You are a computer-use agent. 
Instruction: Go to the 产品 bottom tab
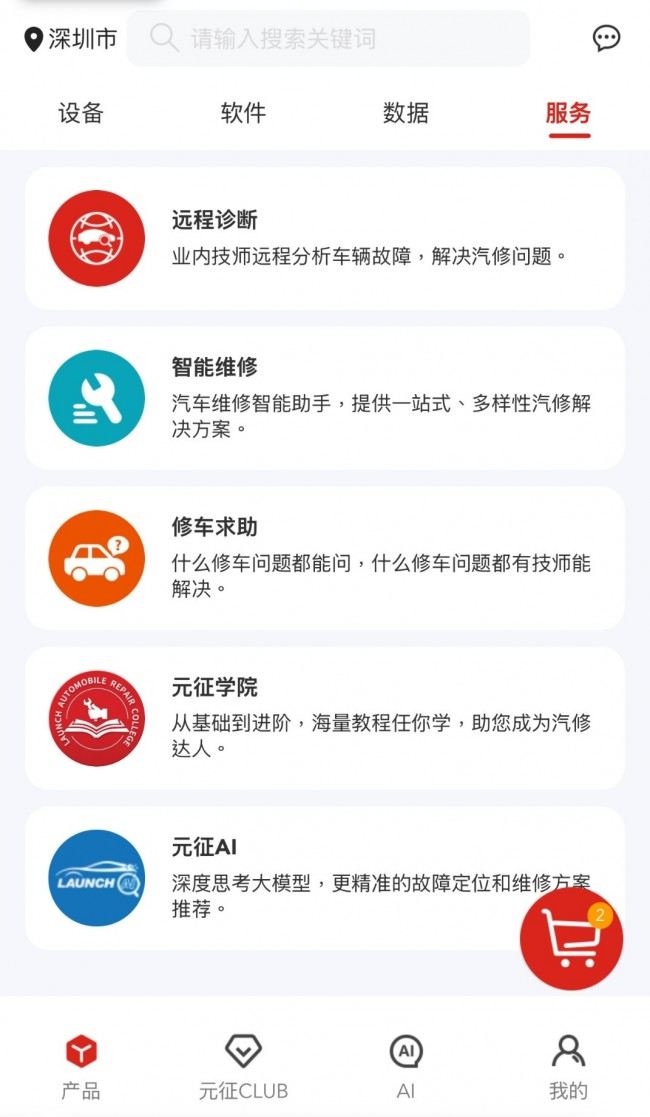coord(81,1067)
